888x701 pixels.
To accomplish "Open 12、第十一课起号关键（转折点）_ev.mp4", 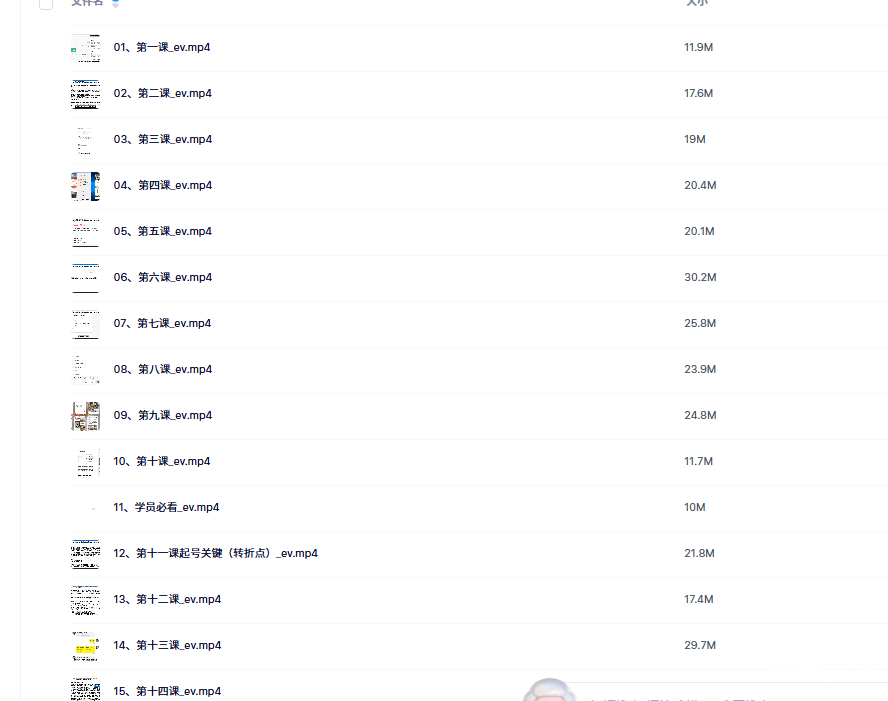I will [215, 553].
